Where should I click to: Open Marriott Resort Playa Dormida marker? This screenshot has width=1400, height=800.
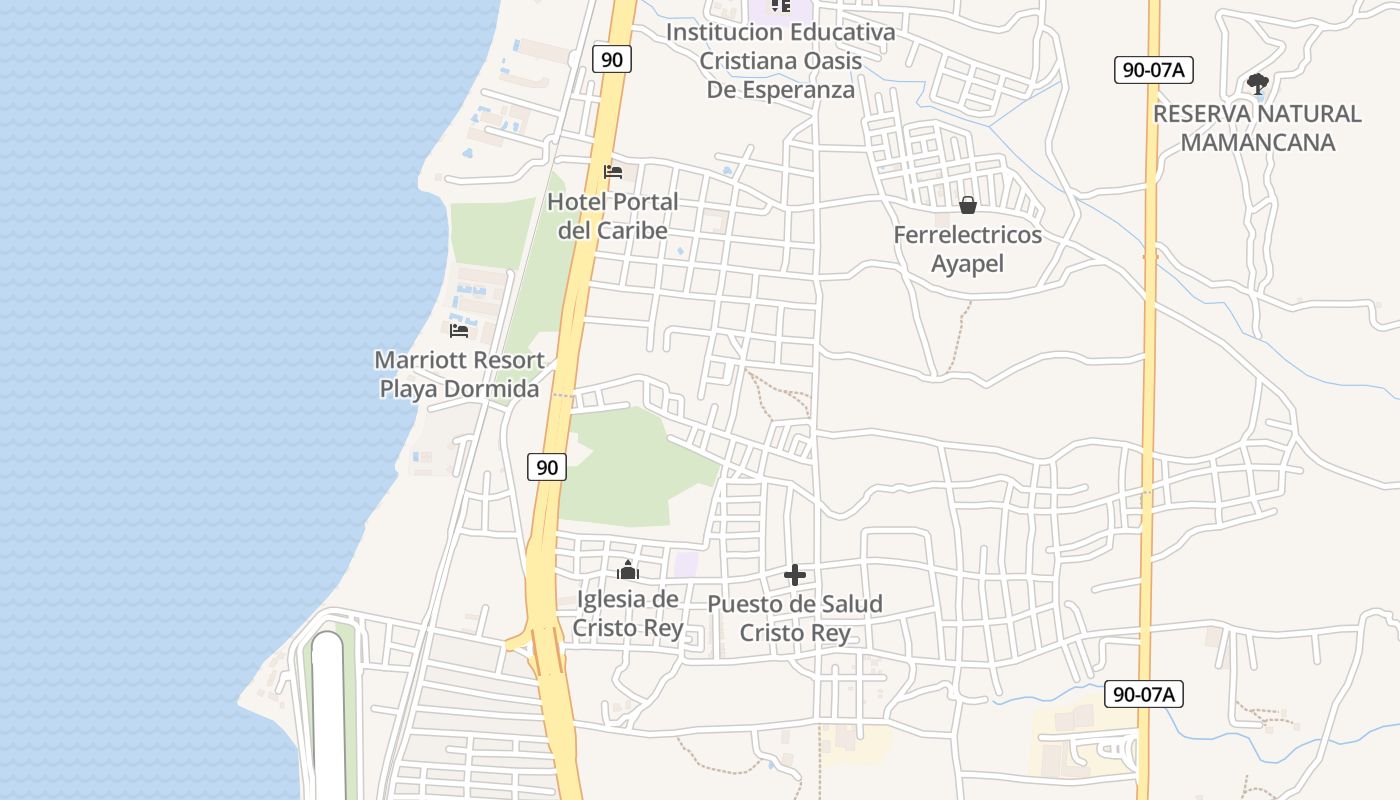(x=459, y=330)
